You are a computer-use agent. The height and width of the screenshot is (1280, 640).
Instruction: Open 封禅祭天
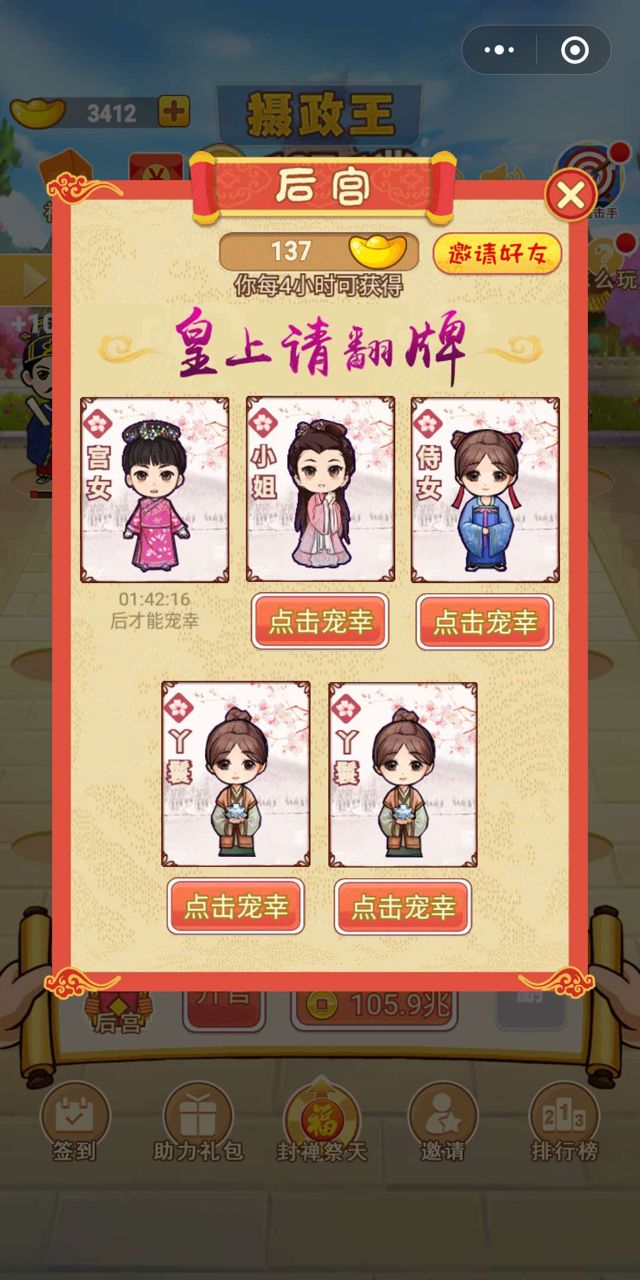tap(321, 1123)
